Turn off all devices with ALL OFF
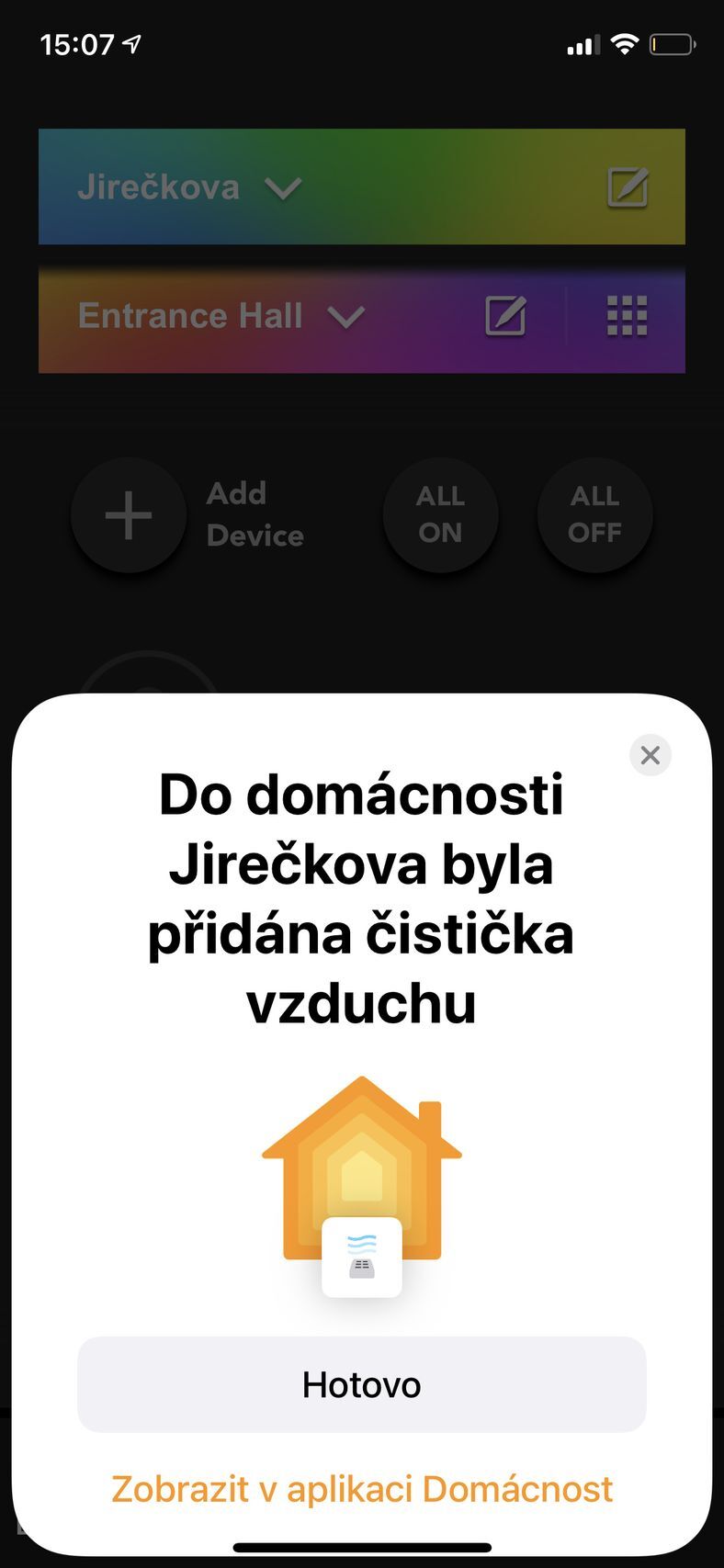The height and width of the screenshot is (1568, 724). click(594, 514)
